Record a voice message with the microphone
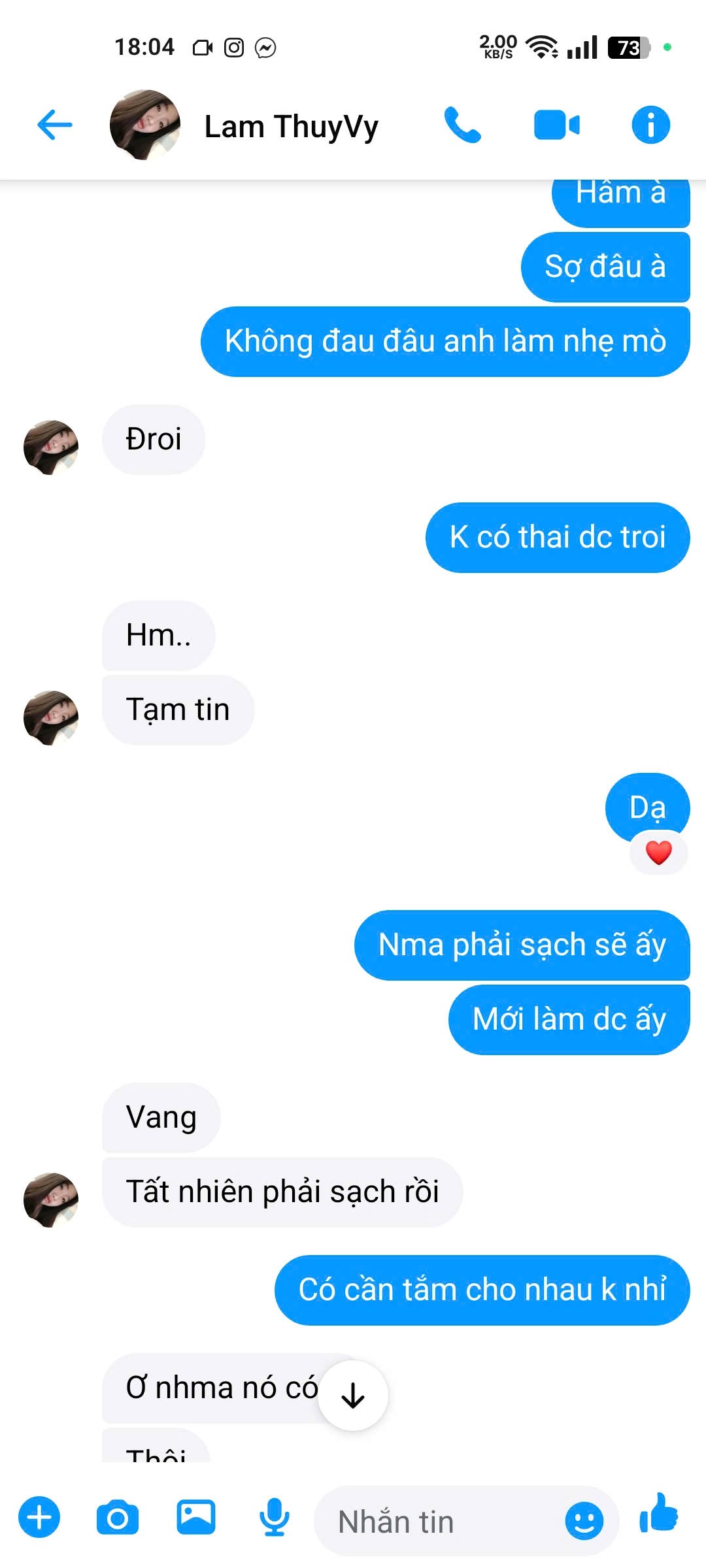The width and height of the screenshot is (706, 1568). click(x=275, y=1517)
